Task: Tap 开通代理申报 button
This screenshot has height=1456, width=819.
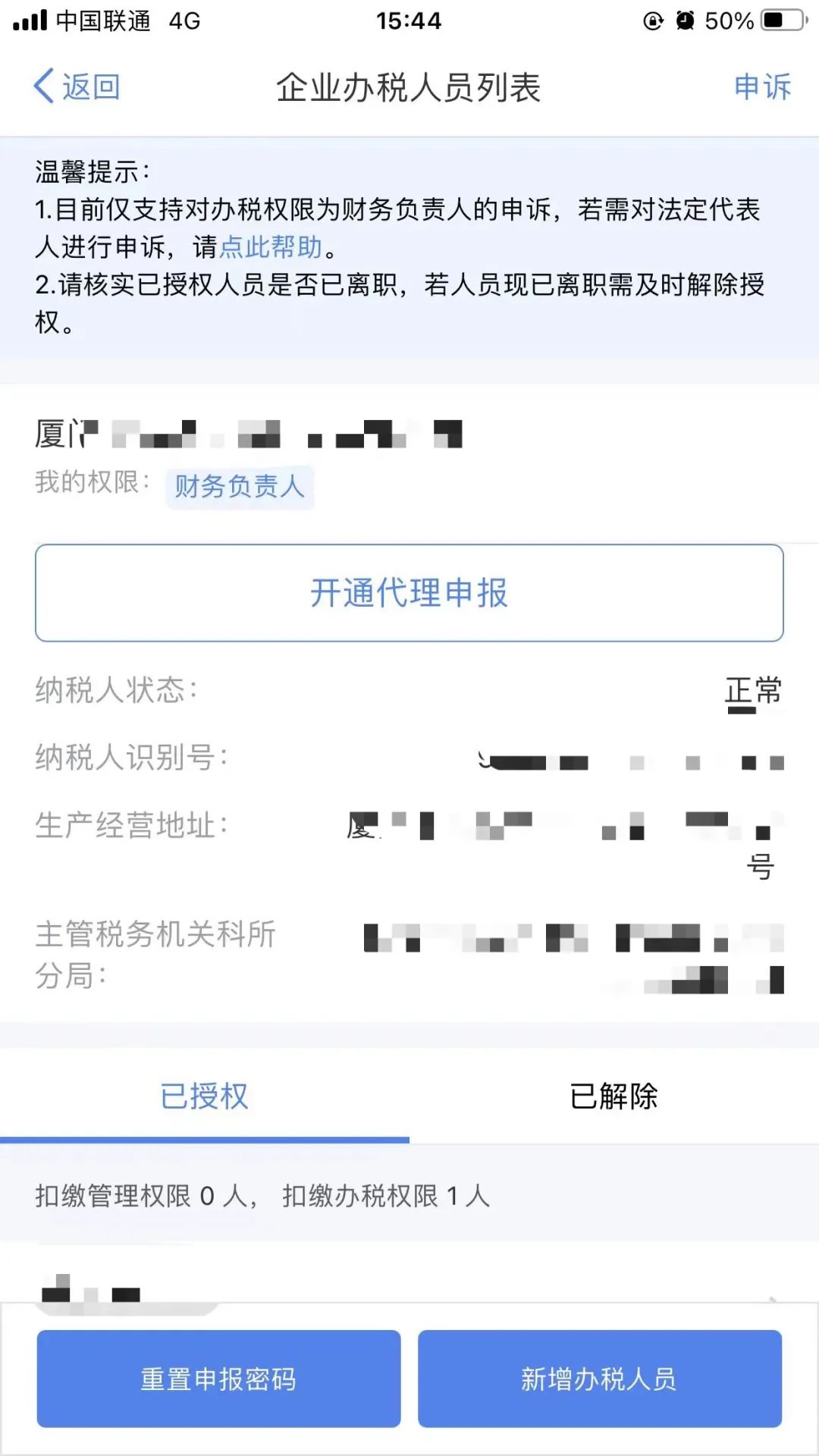Action: point(409,593)
